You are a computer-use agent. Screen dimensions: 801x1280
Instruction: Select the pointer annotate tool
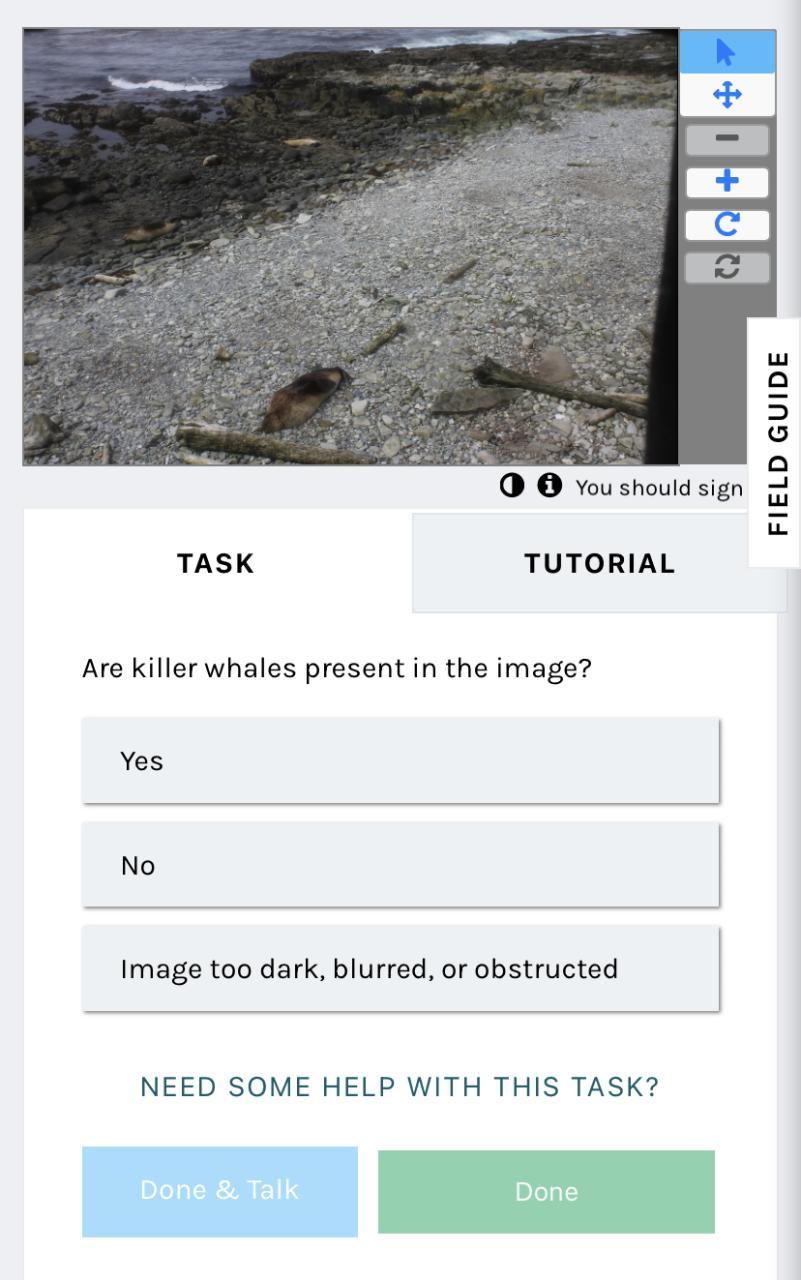coord(727,52)
